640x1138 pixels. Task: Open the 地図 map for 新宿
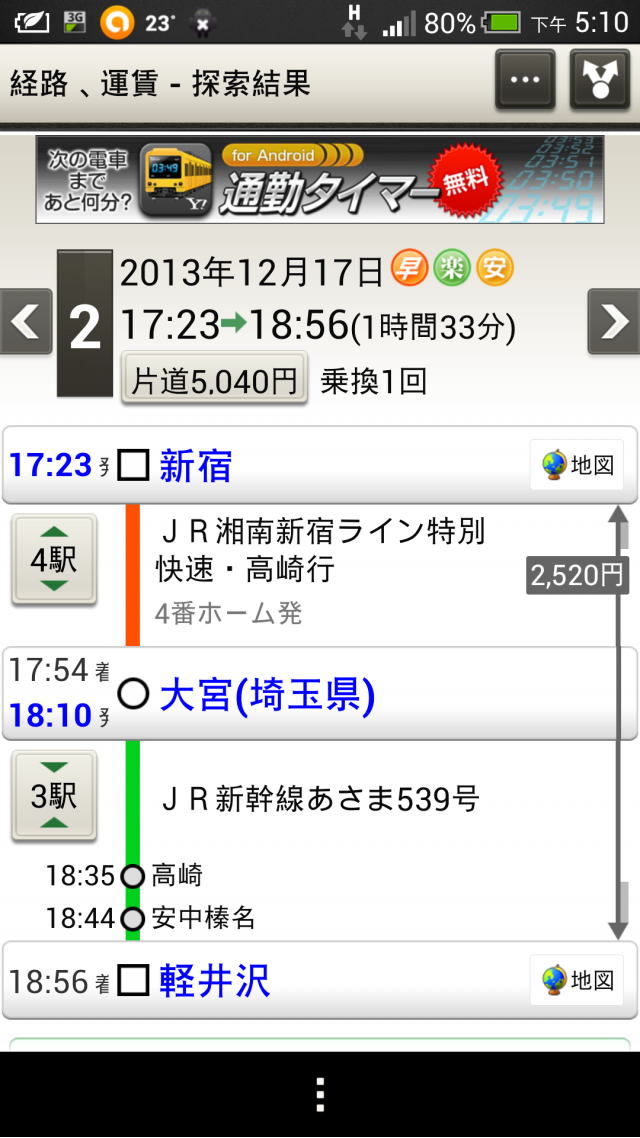[577, 465]
